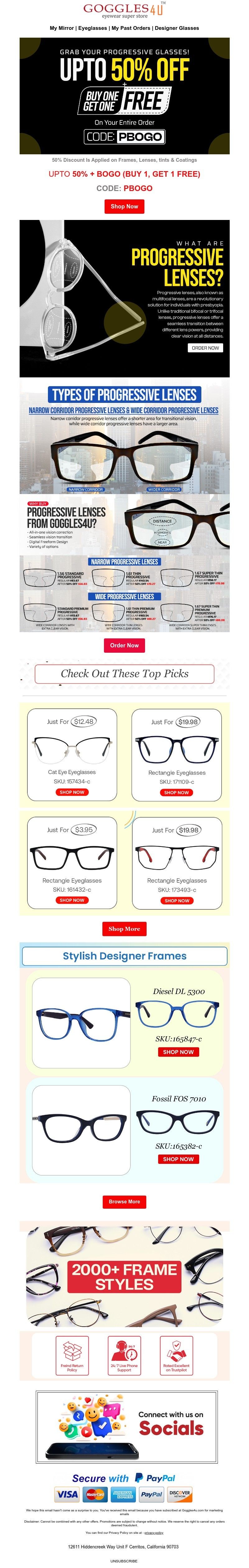Shop the Cat Eye Eyeglasses SKU 157434-c
249x1568 pixels.
point(72,792)
